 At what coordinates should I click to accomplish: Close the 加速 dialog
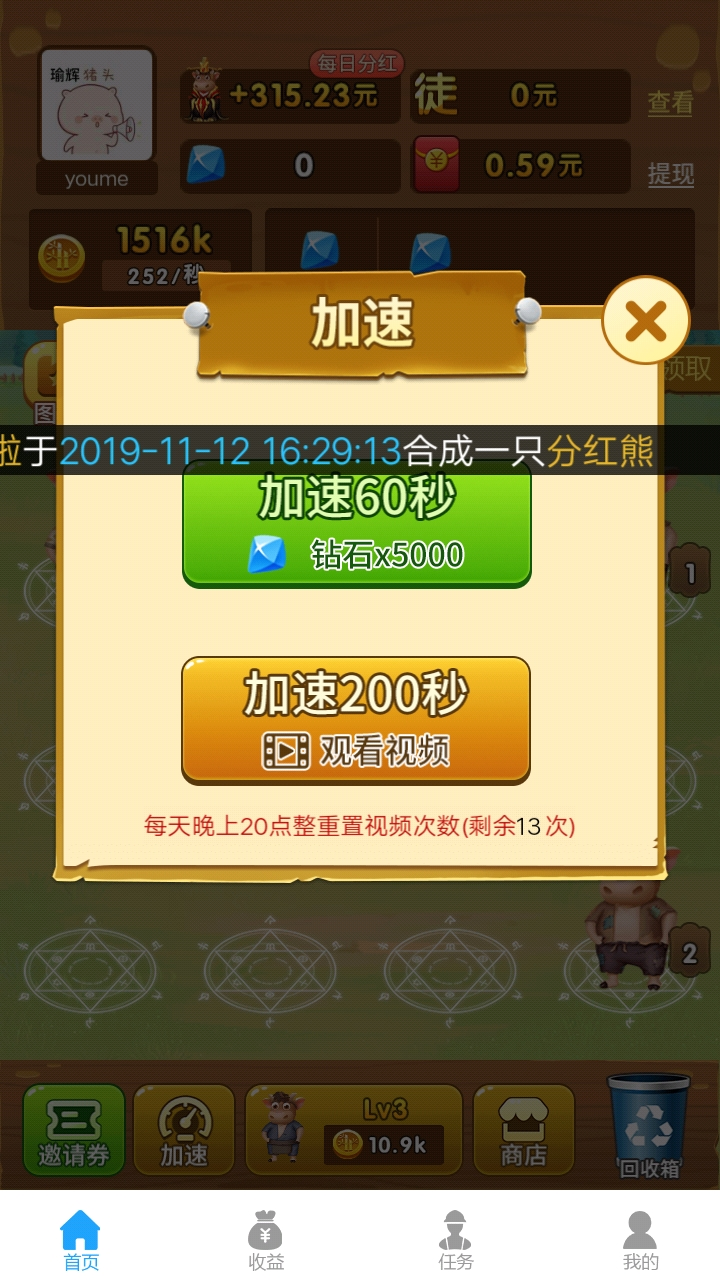tap(645, 320)
